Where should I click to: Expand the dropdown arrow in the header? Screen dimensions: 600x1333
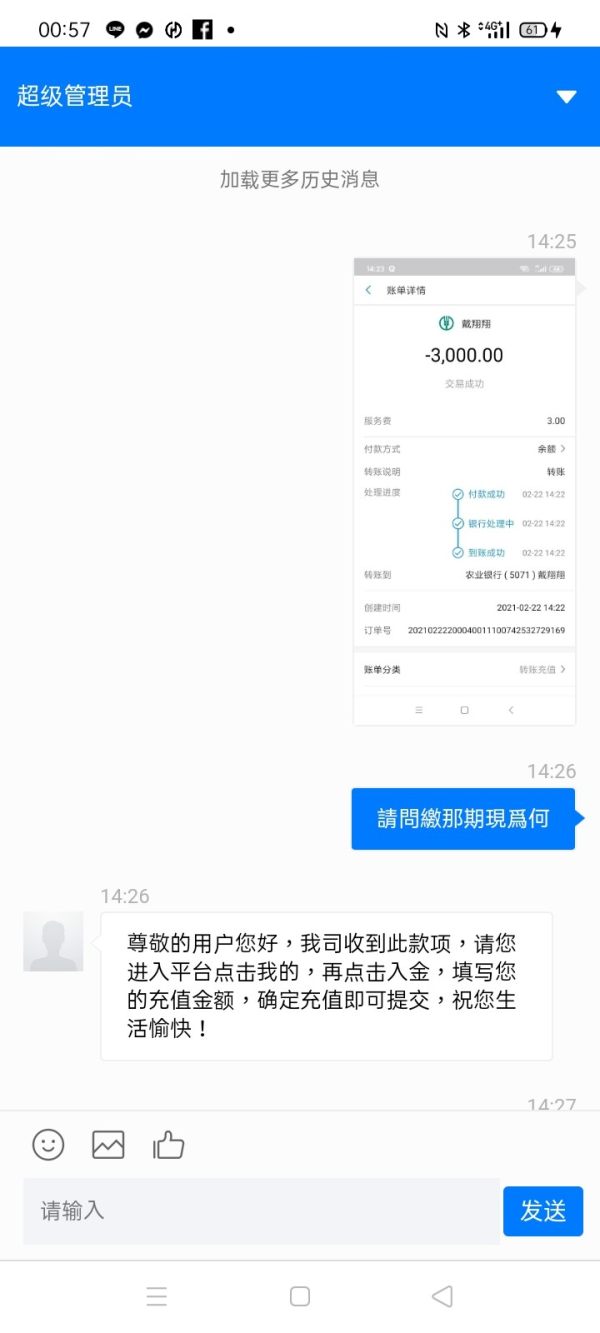tap(567, 97)
